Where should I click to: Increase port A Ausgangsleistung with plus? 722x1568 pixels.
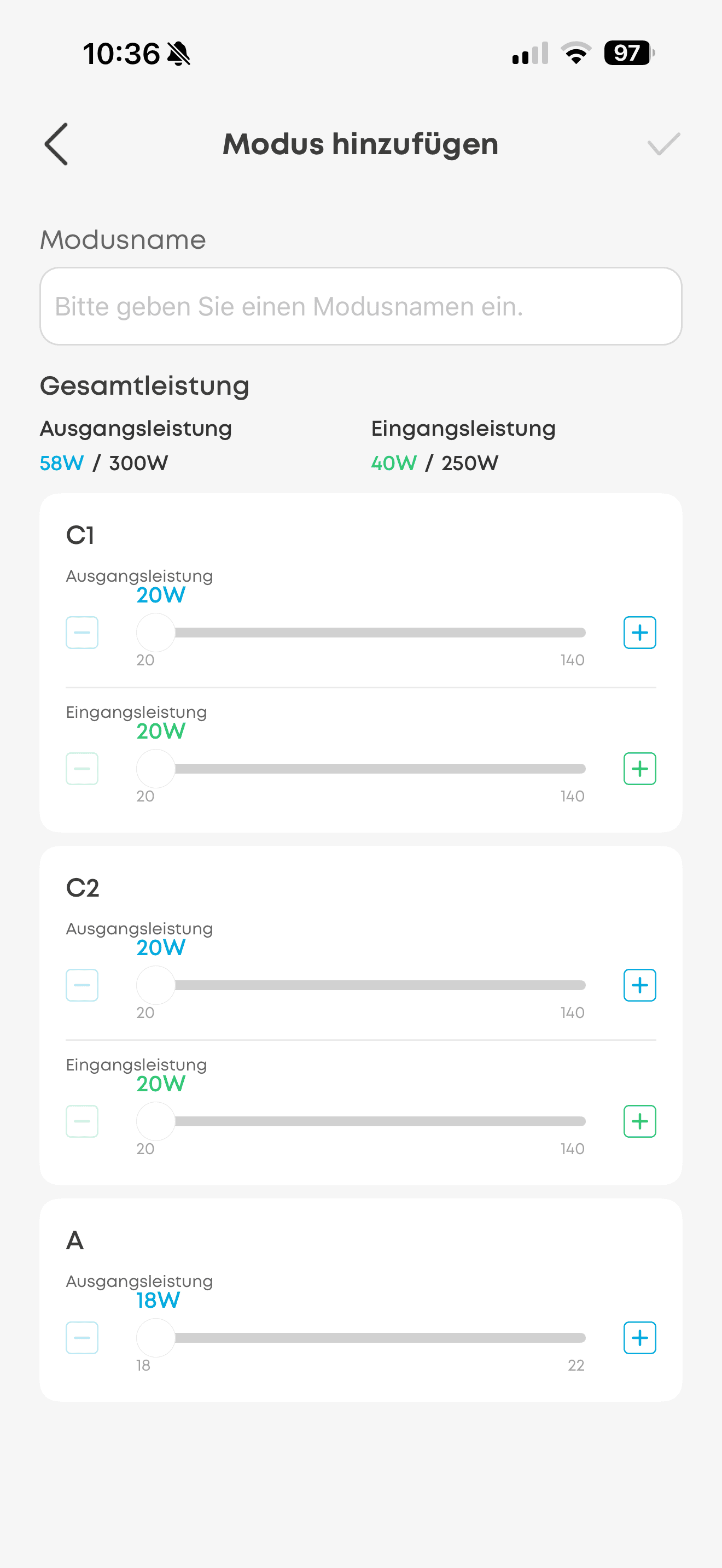[x=639, y=1337]
